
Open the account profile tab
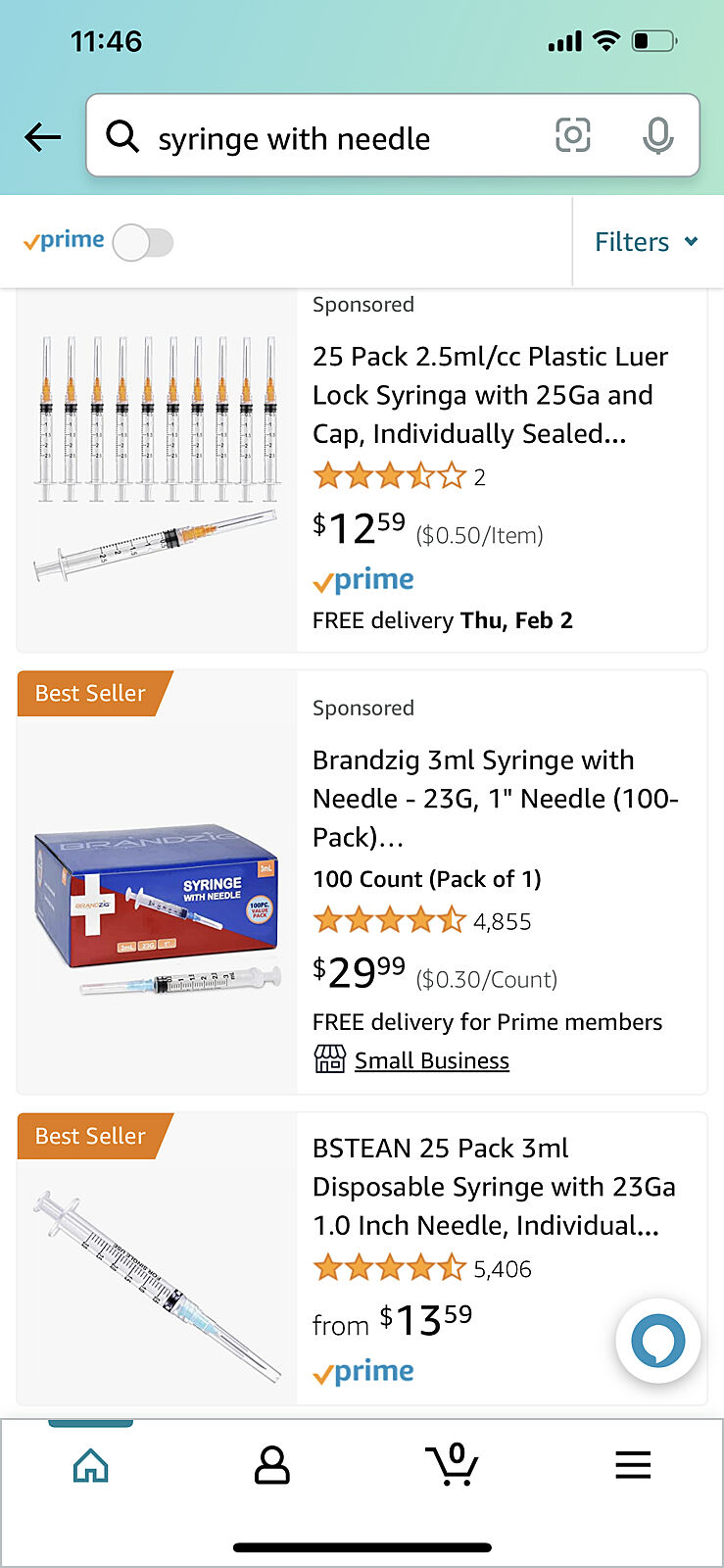point(271,1465)
